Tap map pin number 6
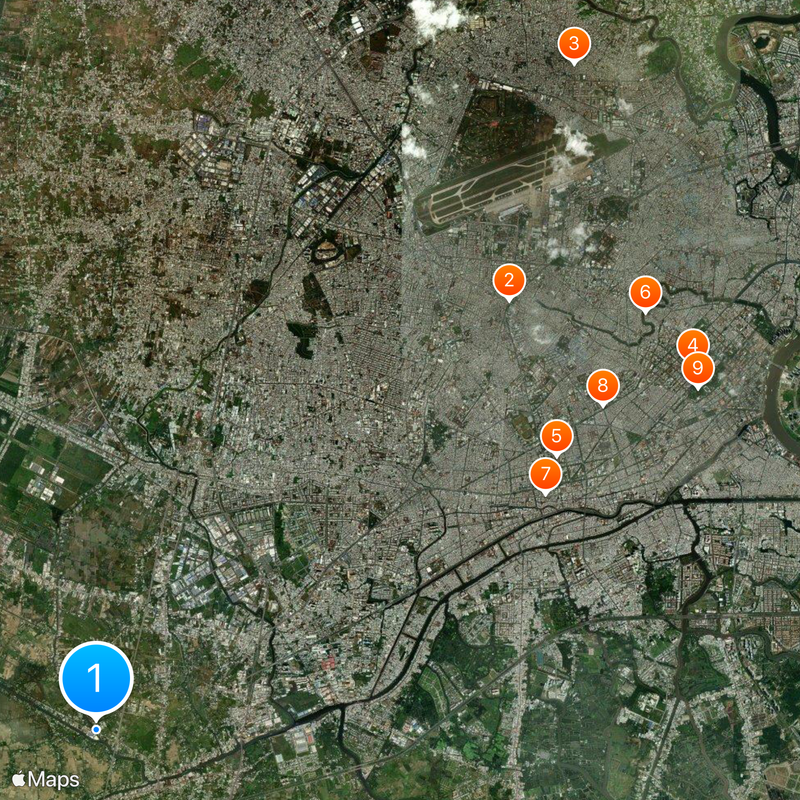The height and width of the screenshot is (800, 800). [645, 292]
